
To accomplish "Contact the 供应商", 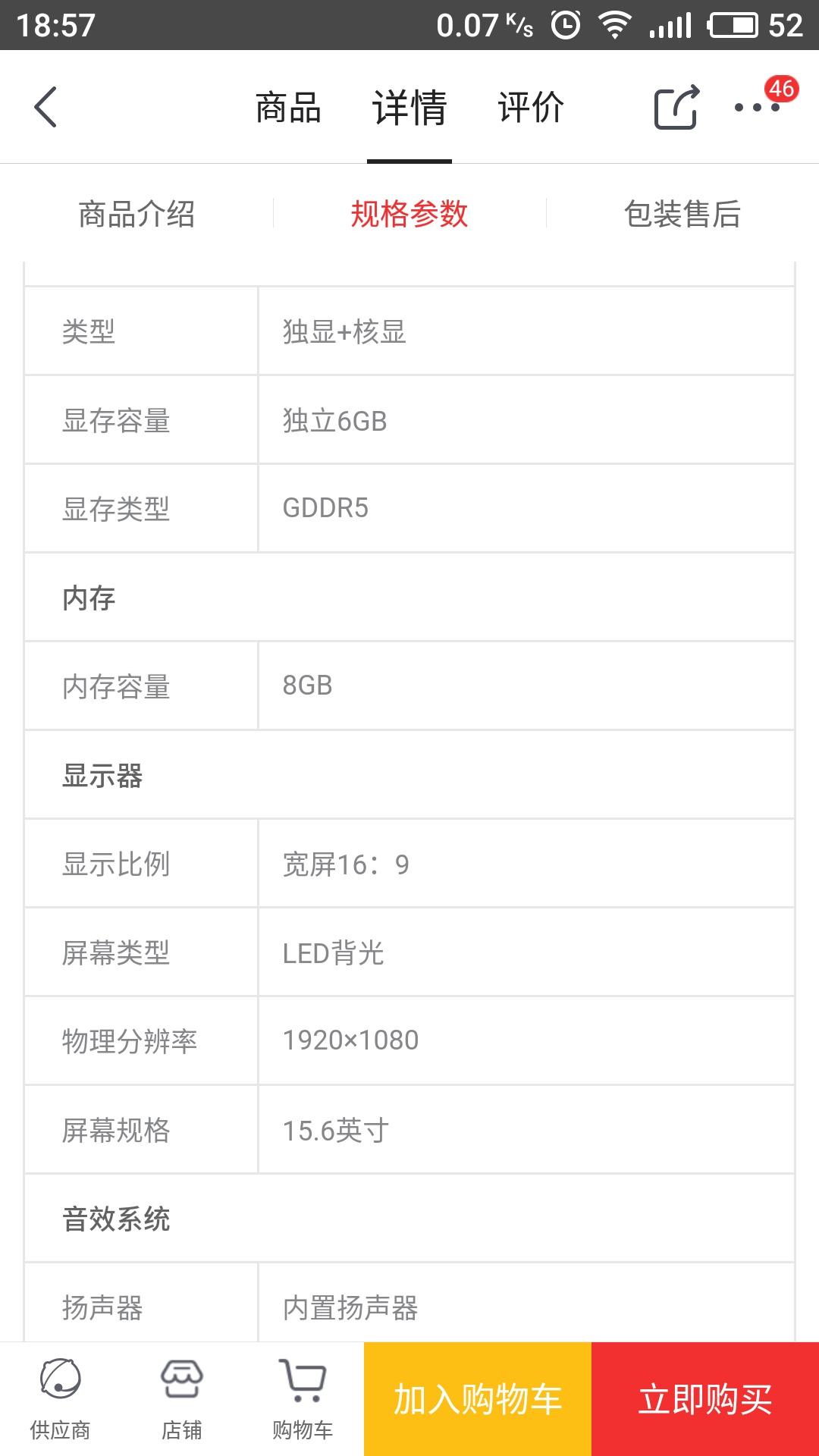I will point(61,1399).
